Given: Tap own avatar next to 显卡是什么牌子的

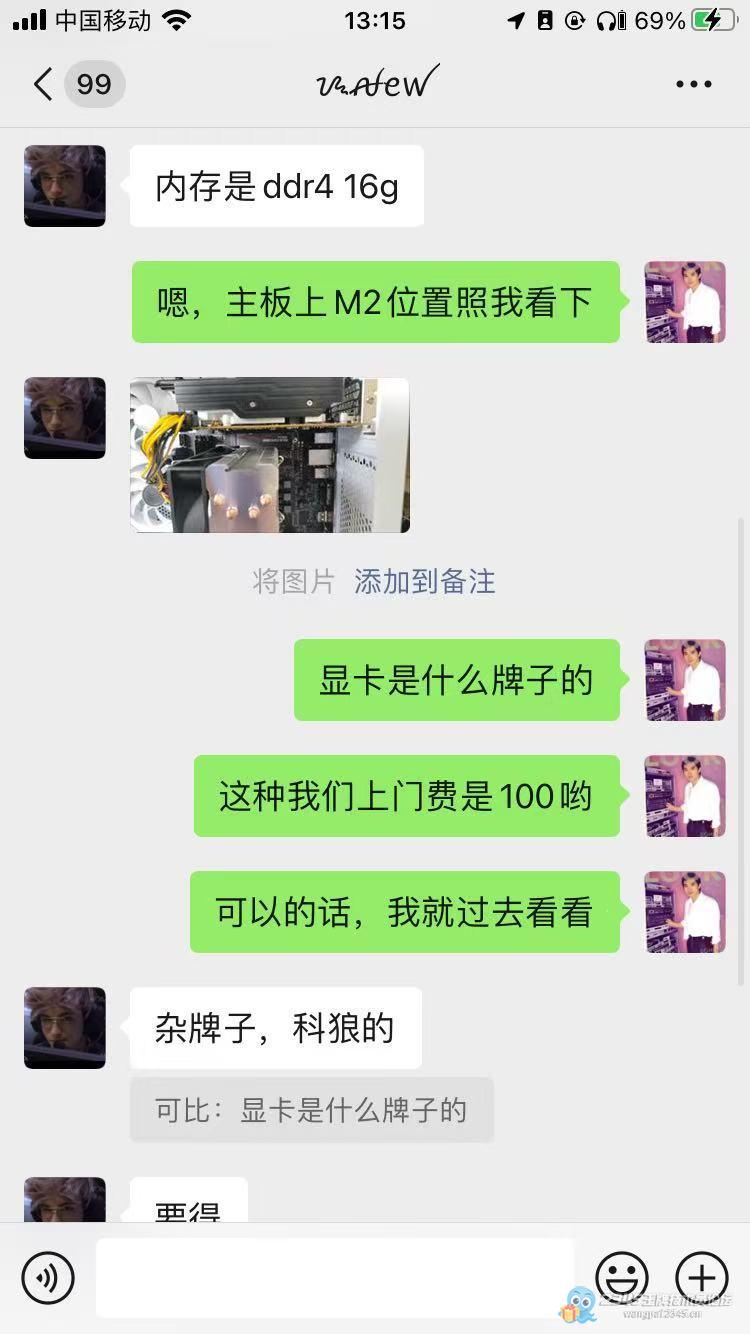Looking at the screenshot, I should (685, 680).
